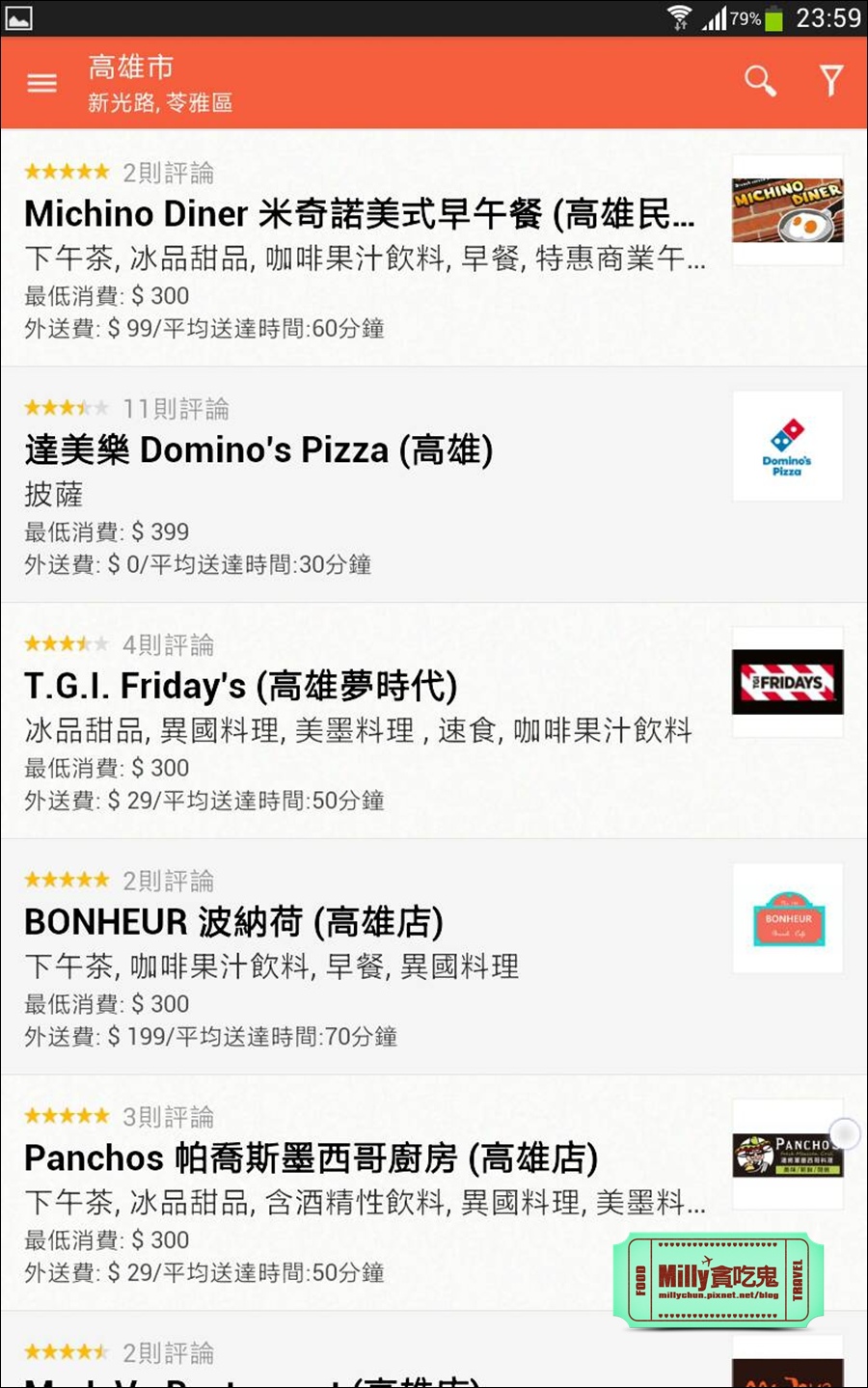Click the Domino's Pizza logo image
This screenshot has height=1388, width=868.
pos(787,446)
